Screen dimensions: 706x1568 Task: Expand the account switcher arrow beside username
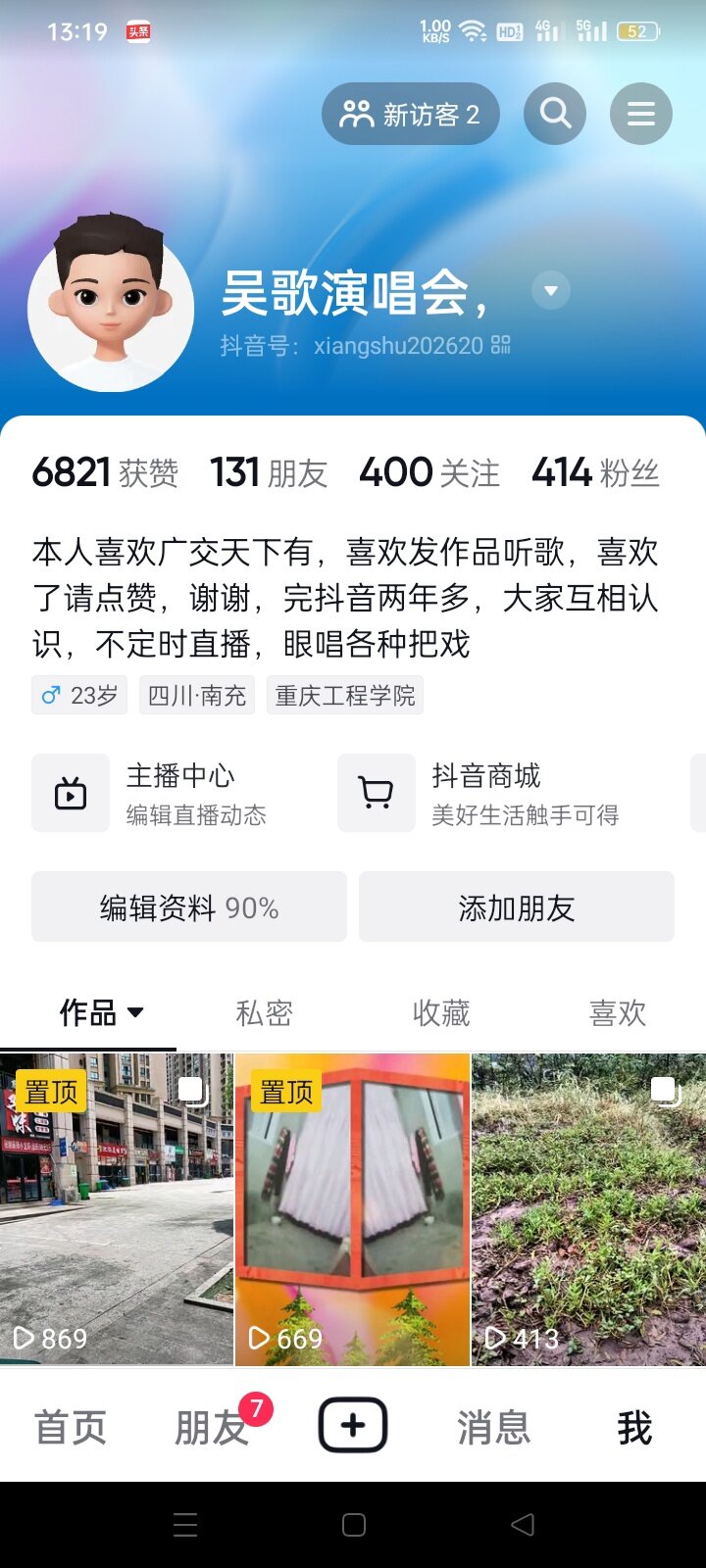(x=551, y=290)
